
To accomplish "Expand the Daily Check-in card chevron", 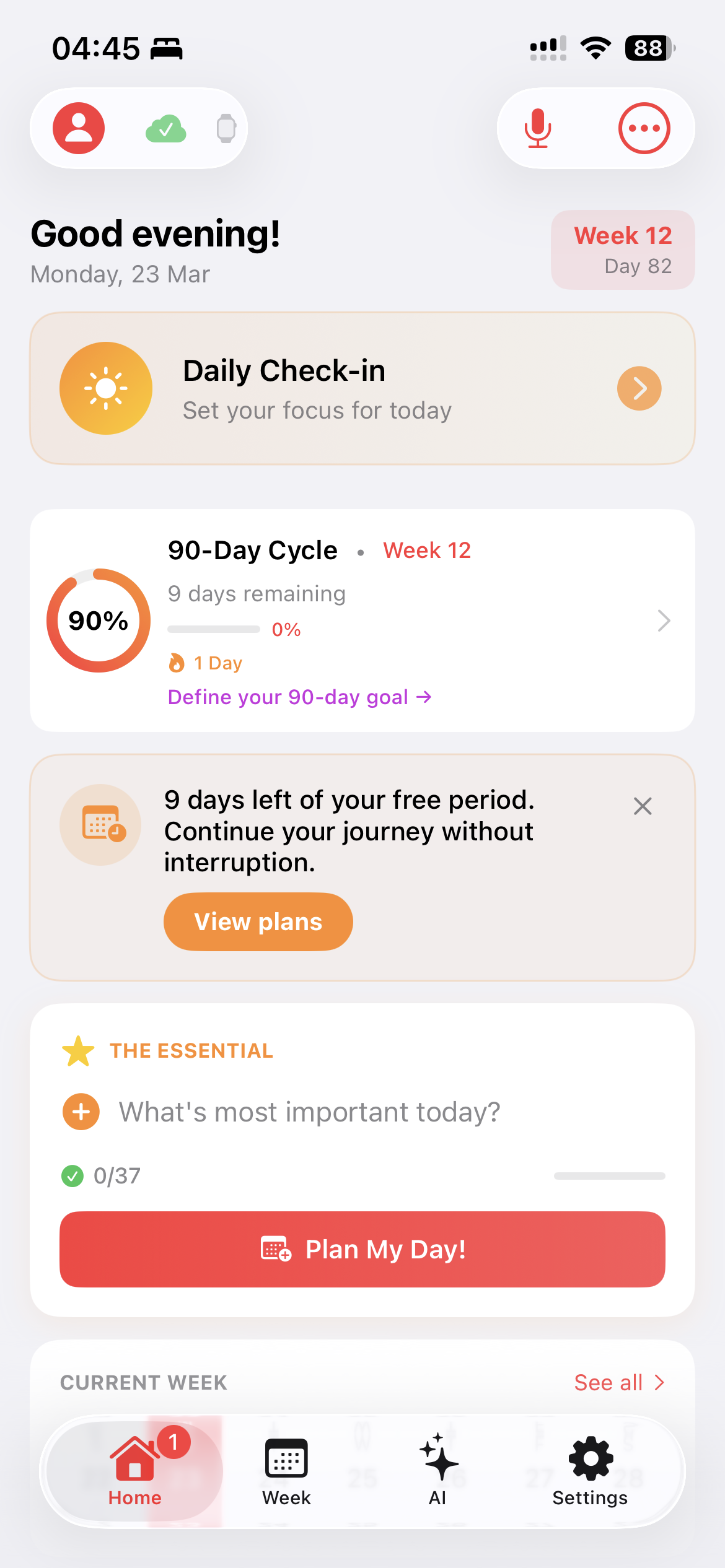I will pos(639,388).
